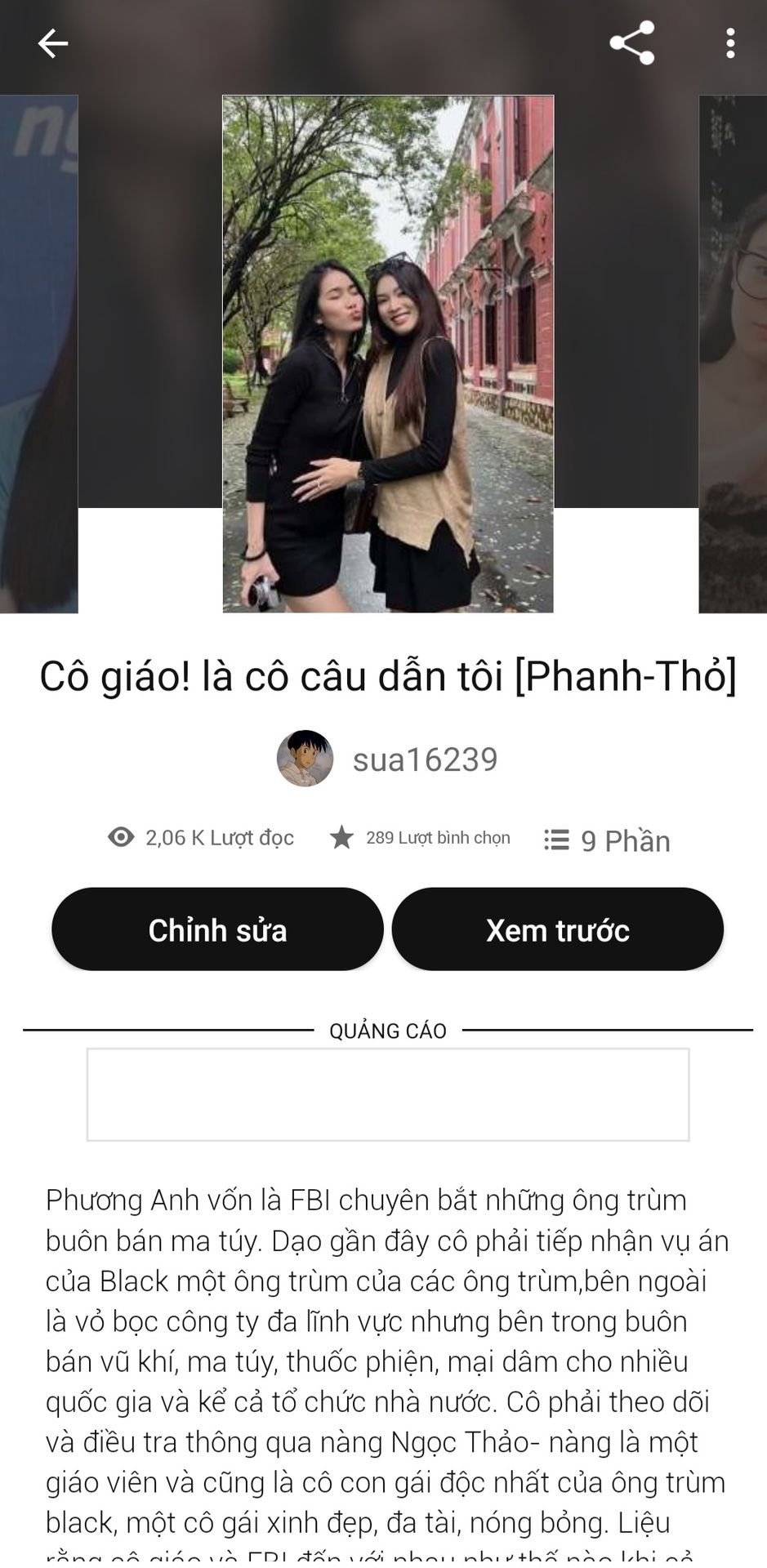Open the center story cover image
The height and width of the screenshot is (1568, 767).
[x=388, y=354]
